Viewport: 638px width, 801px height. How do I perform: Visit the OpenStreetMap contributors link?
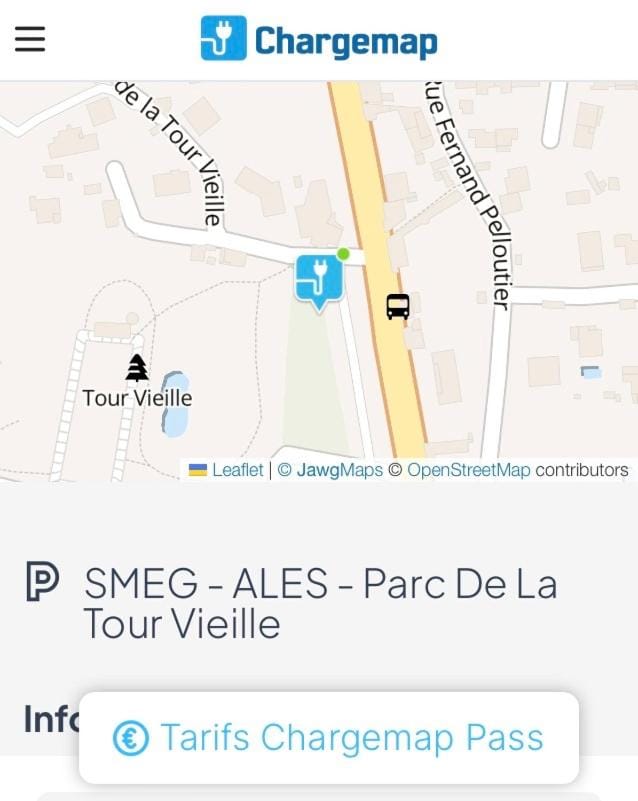tap(468, 470)
